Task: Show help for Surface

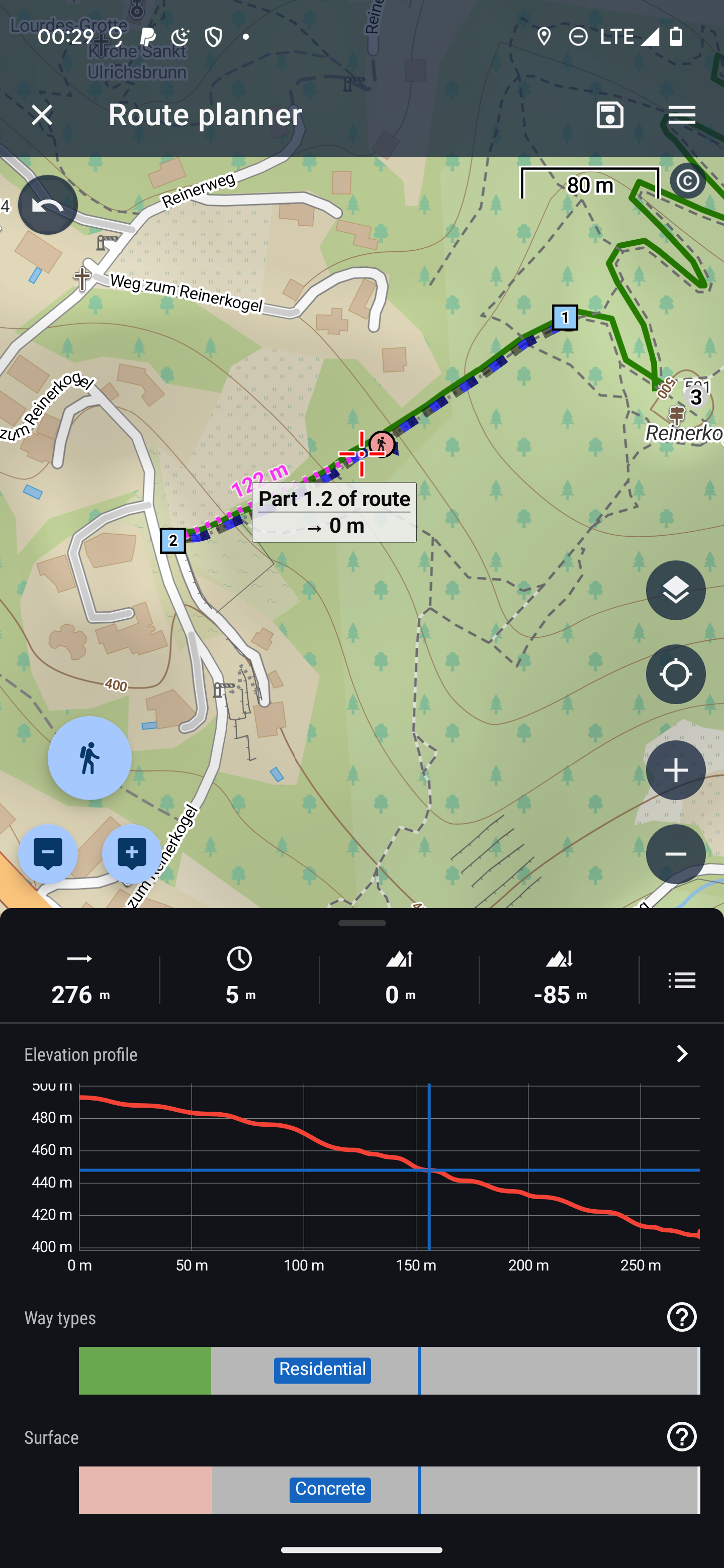Action: [681, 1436]
